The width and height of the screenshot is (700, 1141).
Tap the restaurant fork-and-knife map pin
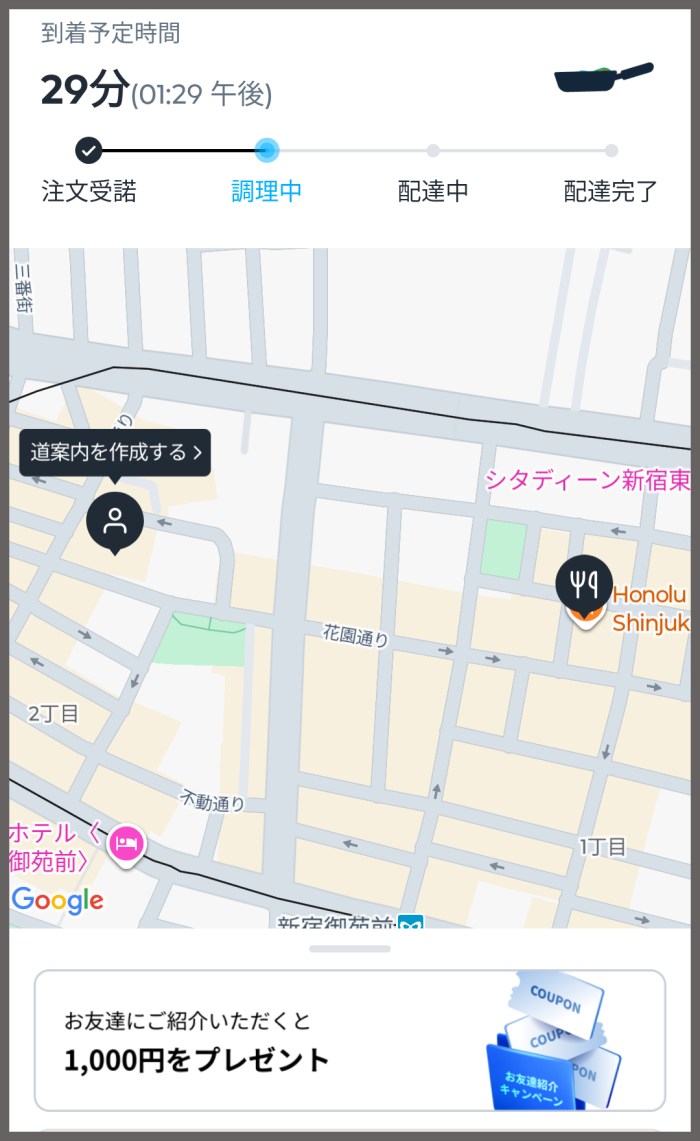(584, 583)
